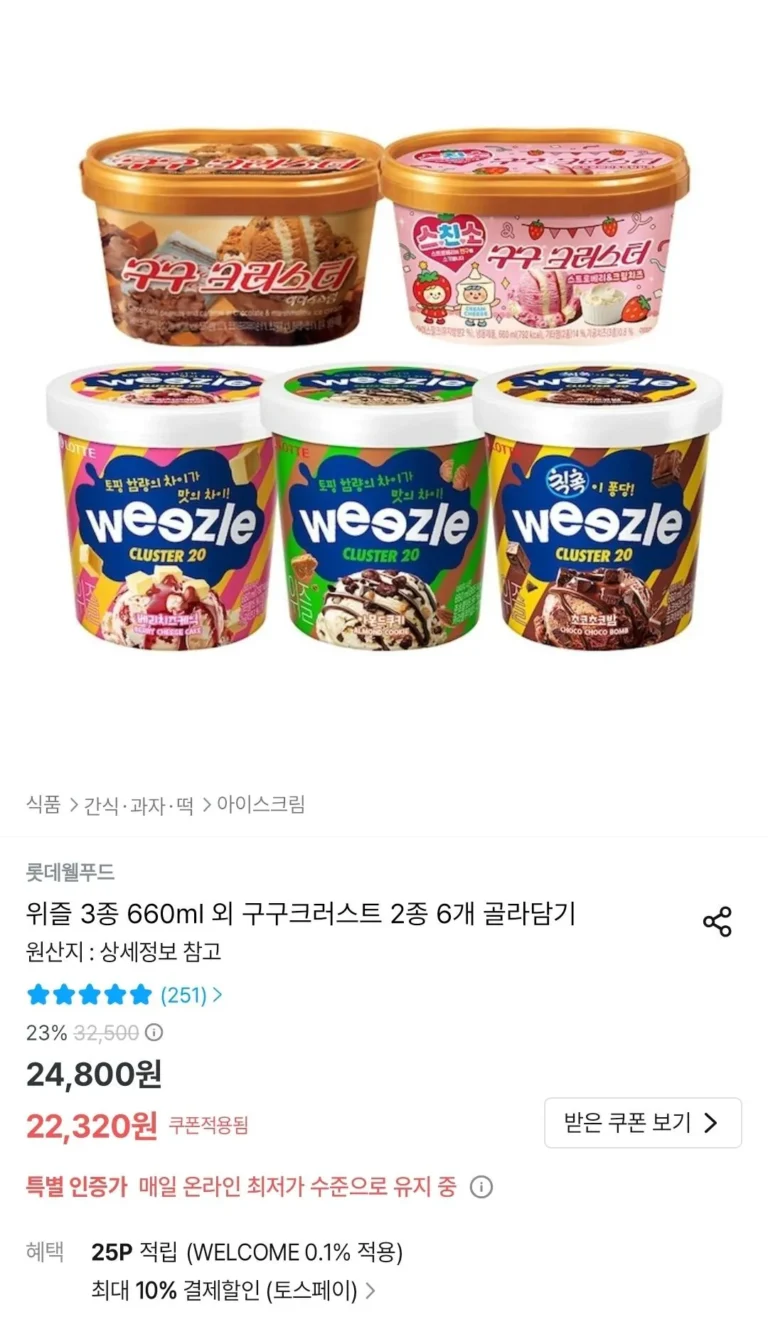Open the 받은 쿠폰 보기 button

(x=642, y=1123)
